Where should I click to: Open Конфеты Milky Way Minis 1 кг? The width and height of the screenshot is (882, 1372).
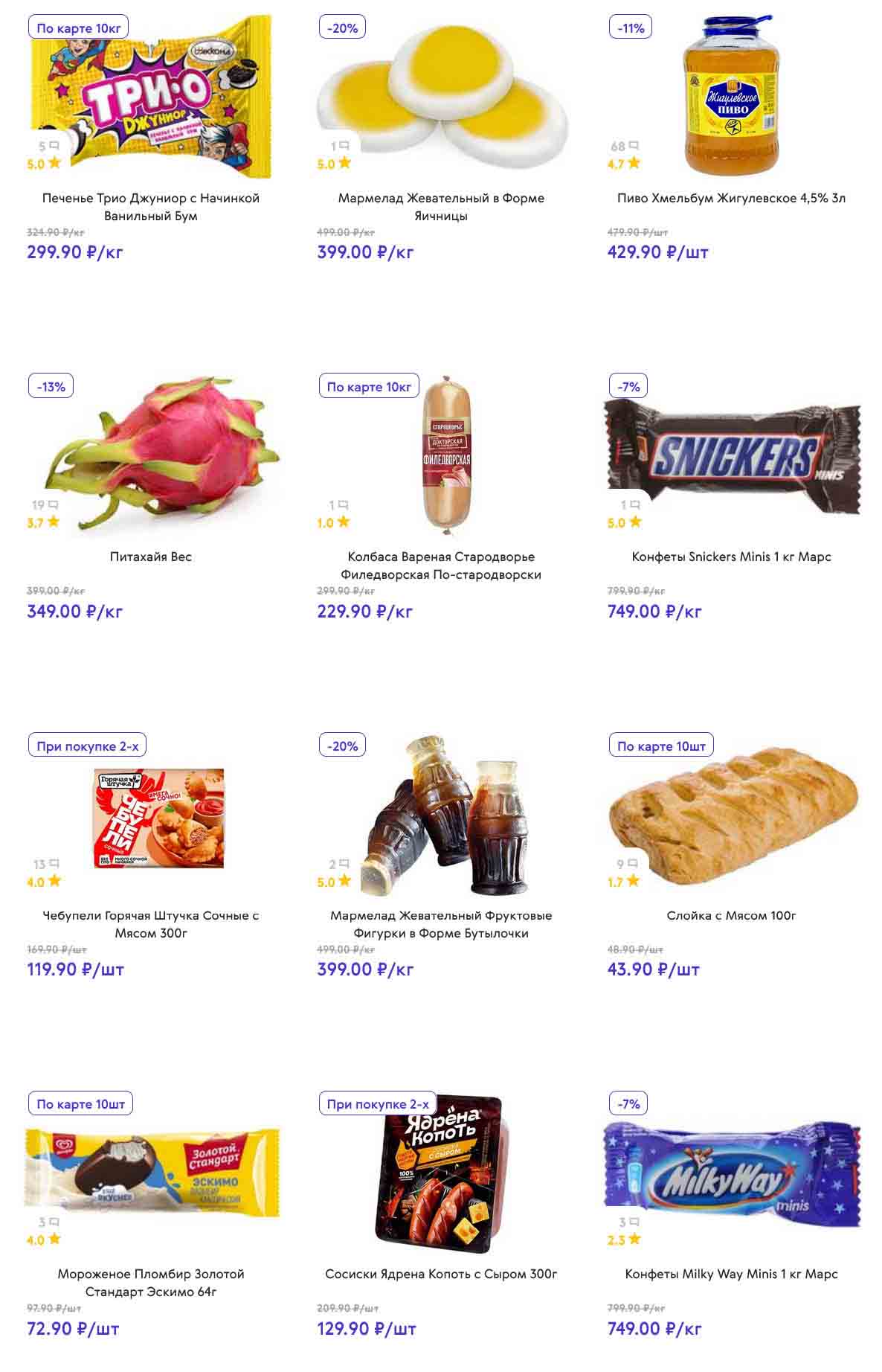click(731, 1274)
